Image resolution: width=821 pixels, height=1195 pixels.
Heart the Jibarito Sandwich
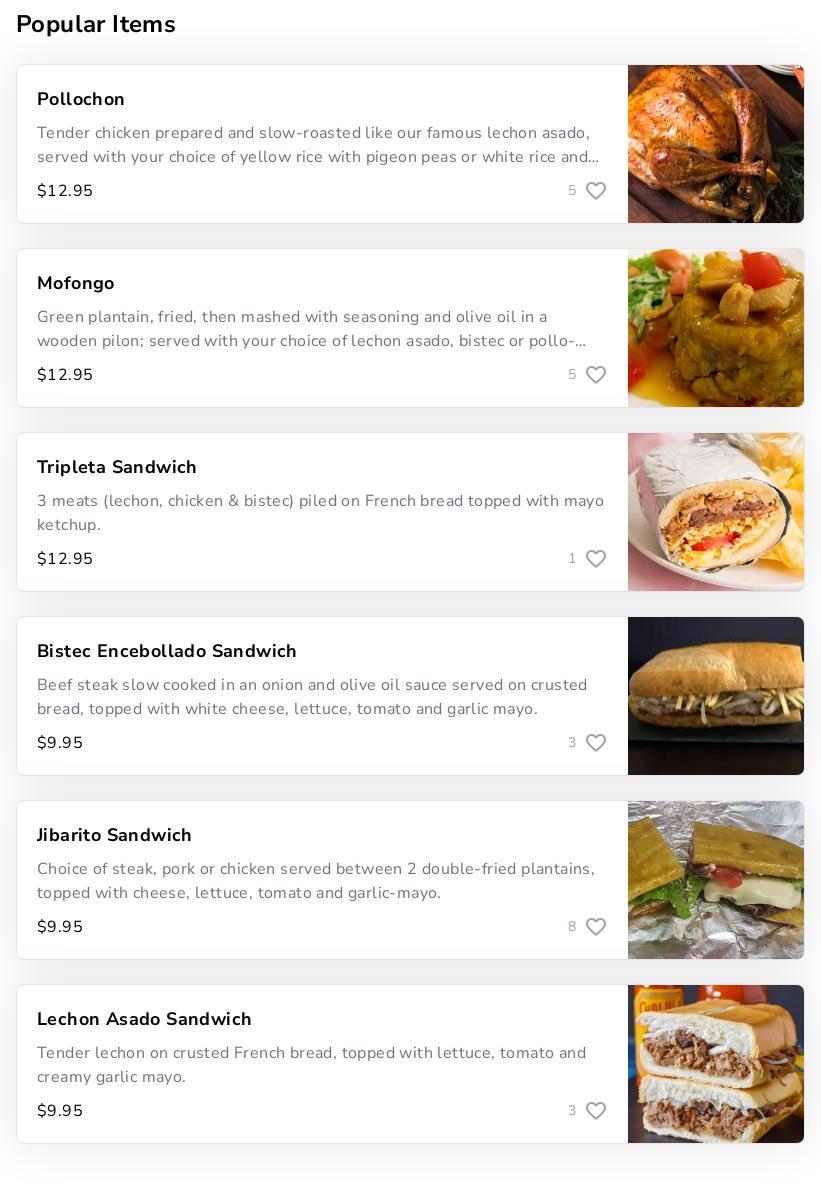(x=596, y=927)
